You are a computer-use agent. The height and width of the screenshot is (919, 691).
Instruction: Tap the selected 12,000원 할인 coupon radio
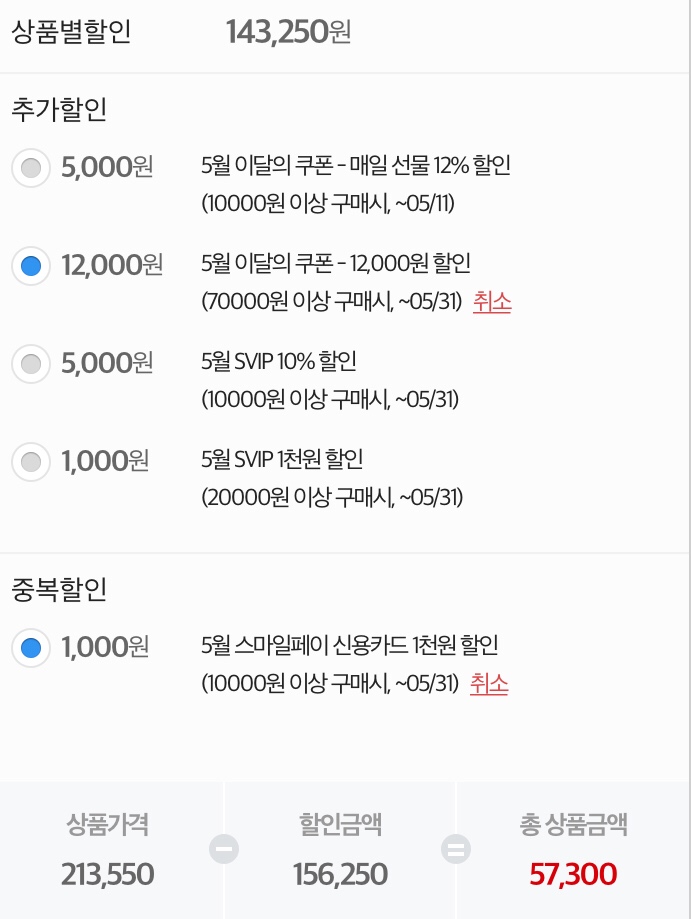point(31,266)
